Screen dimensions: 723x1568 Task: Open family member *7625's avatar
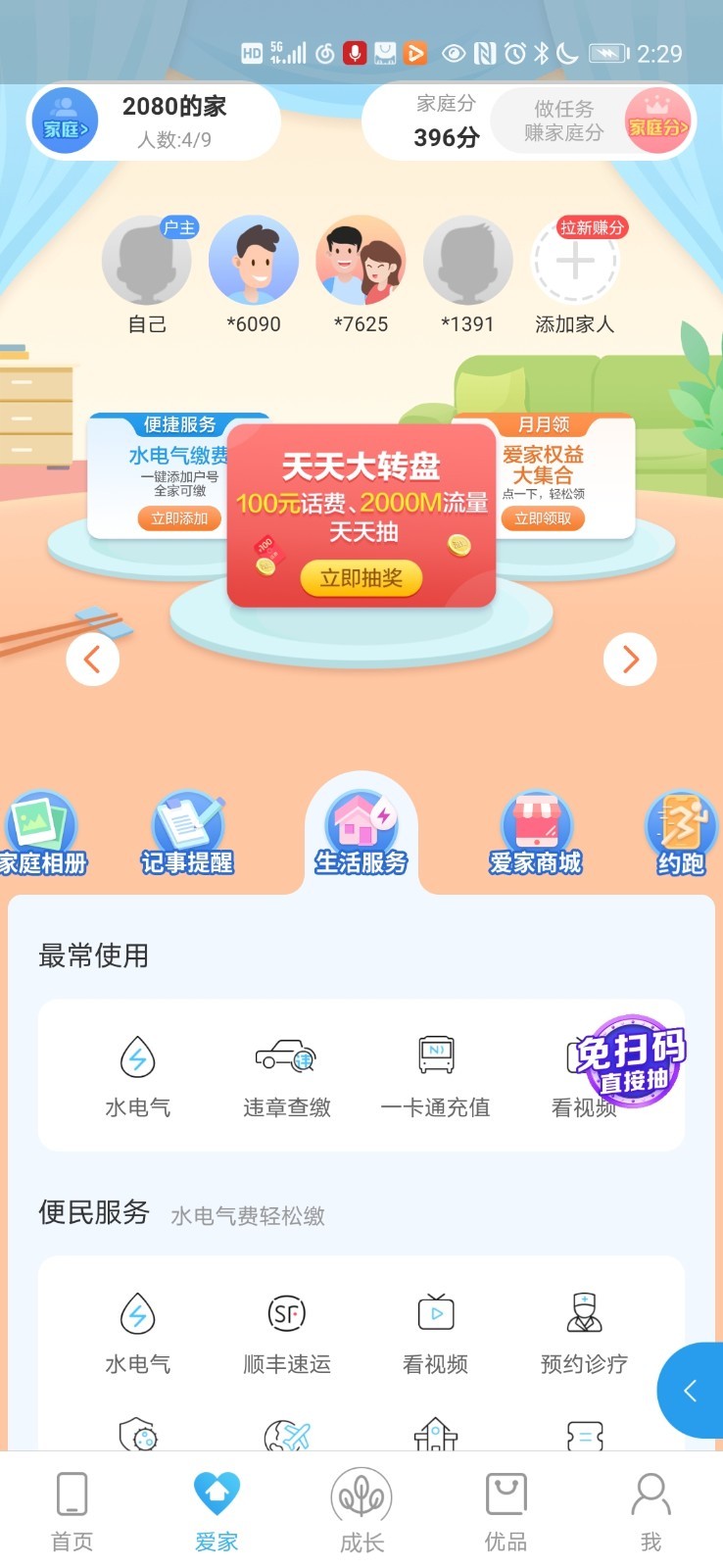[361, 261]
